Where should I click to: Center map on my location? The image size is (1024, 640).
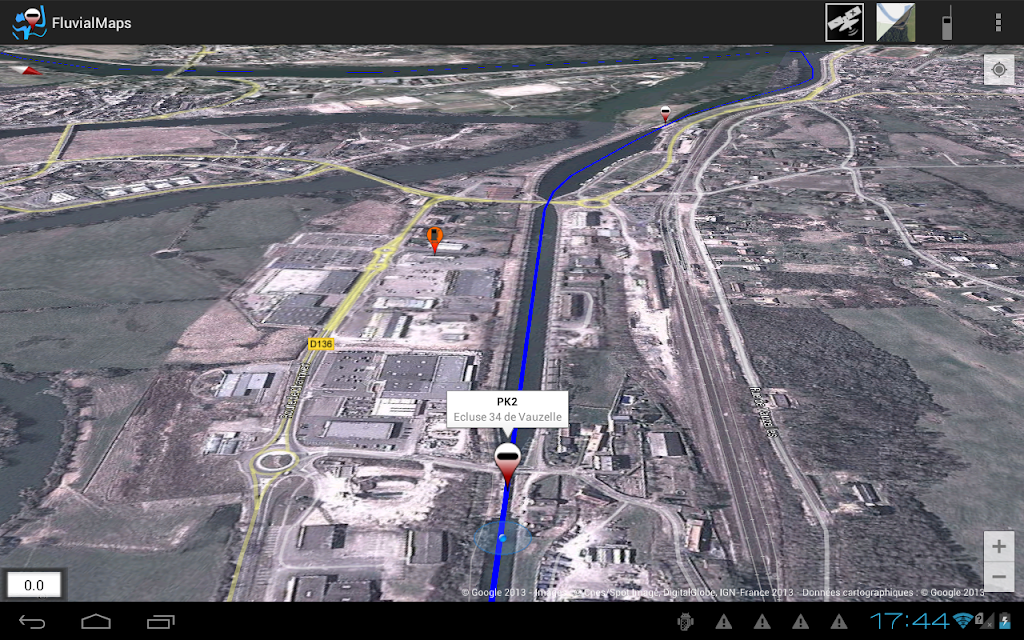(x=999, y=70)
